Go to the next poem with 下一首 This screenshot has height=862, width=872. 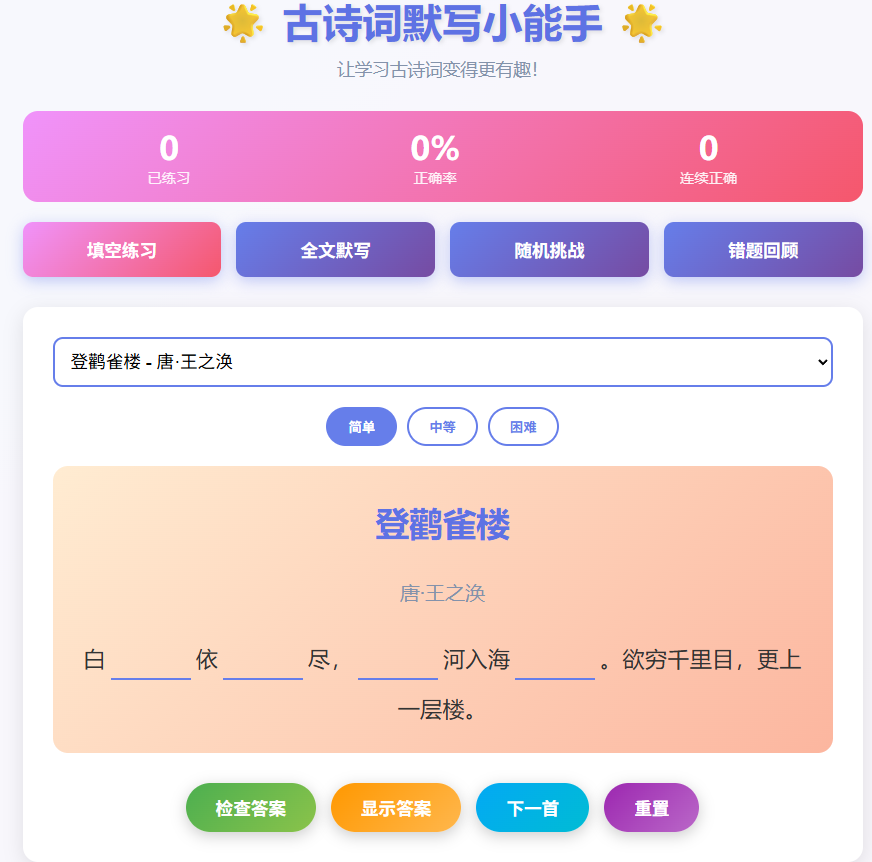tap(532, 808)
